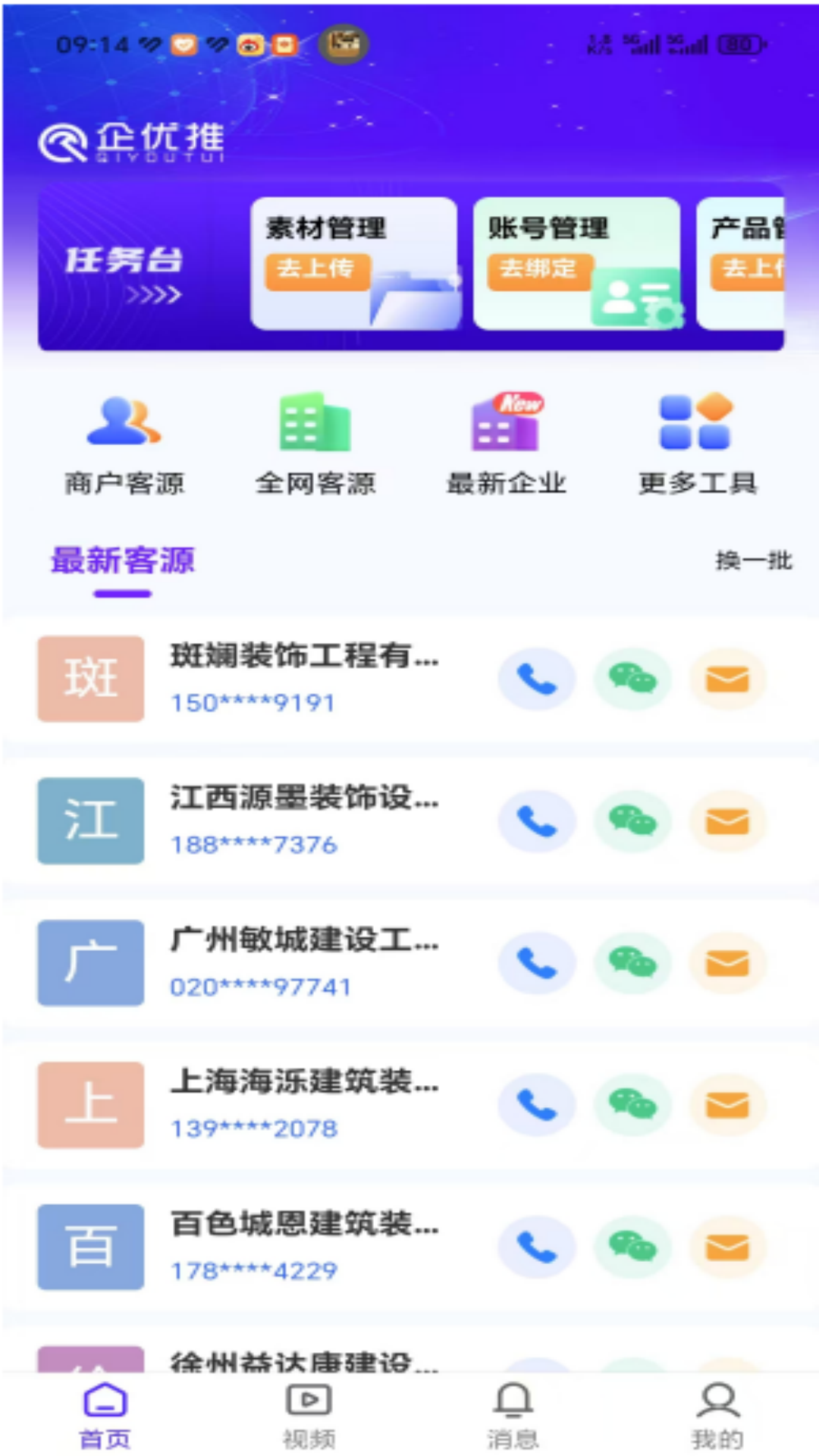Click the masked number 150****9191
Image resolution: width=819 pixels, height=1456 pixels.
[x=252, y=703]
